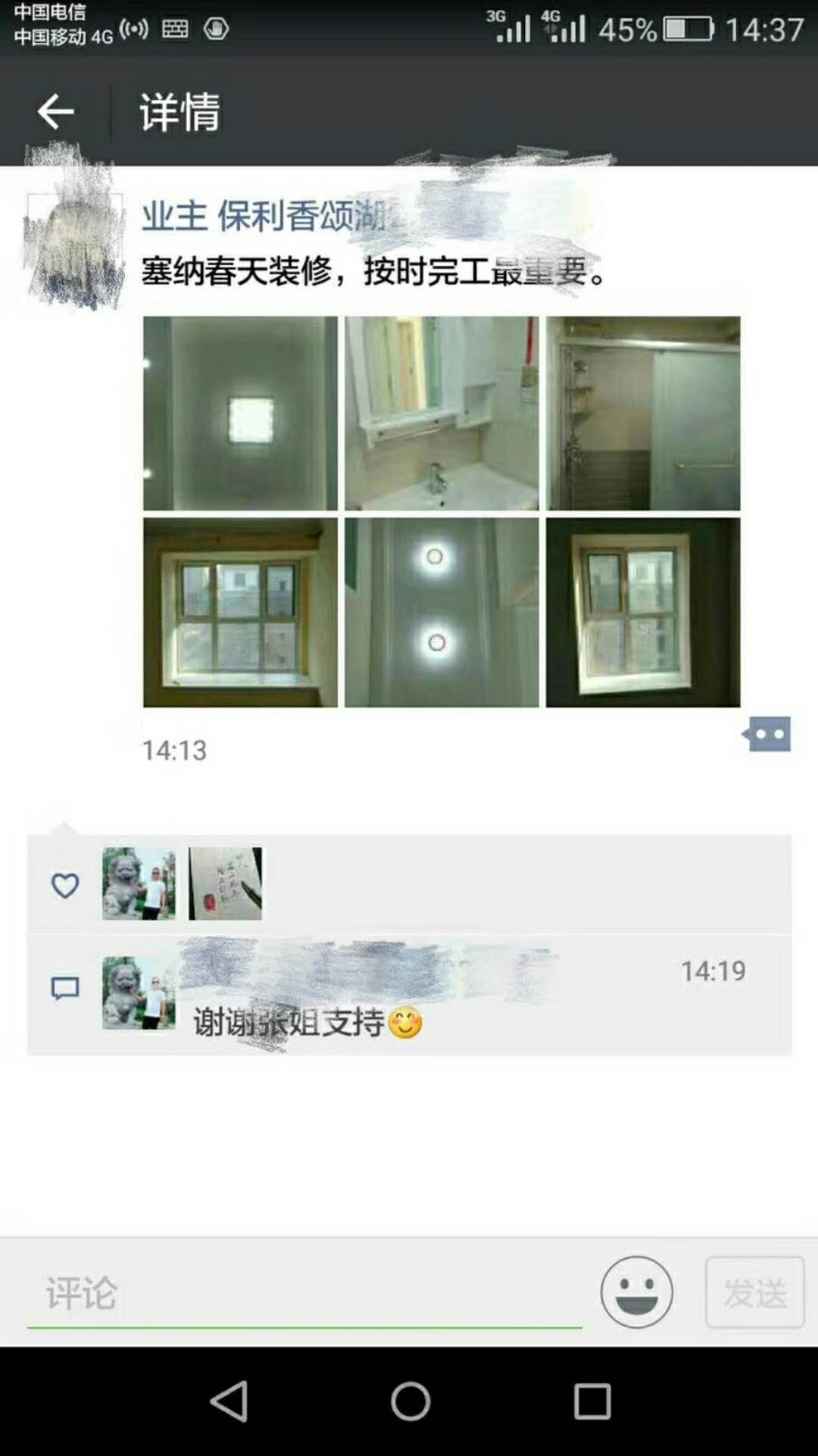
Task: Tap the 发送 send button
Action: 754,1292
